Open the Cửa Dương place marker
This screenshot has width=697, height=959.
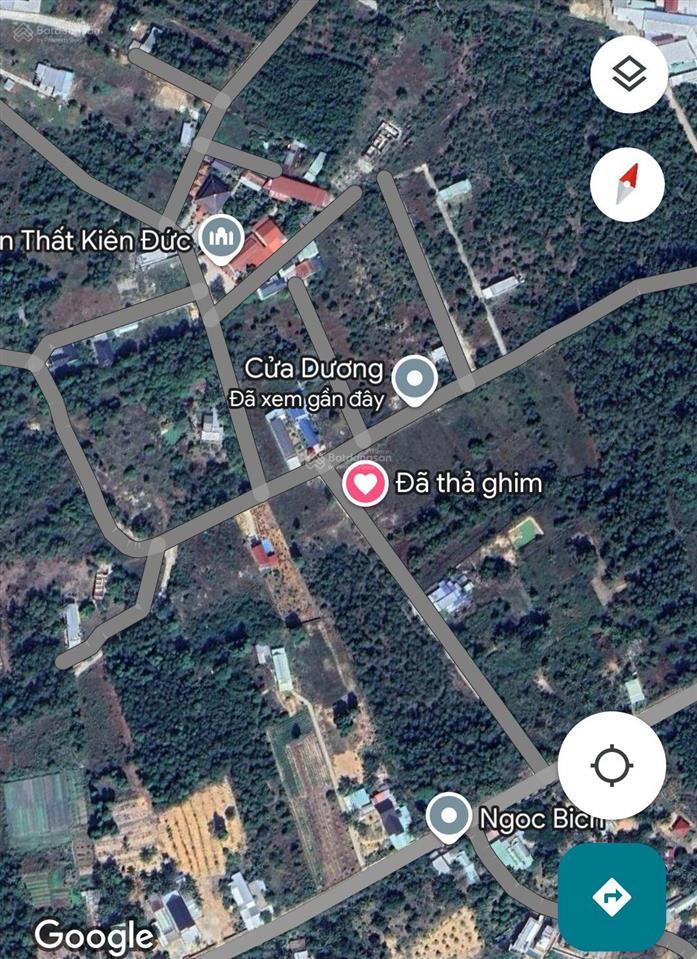[414, 379]
